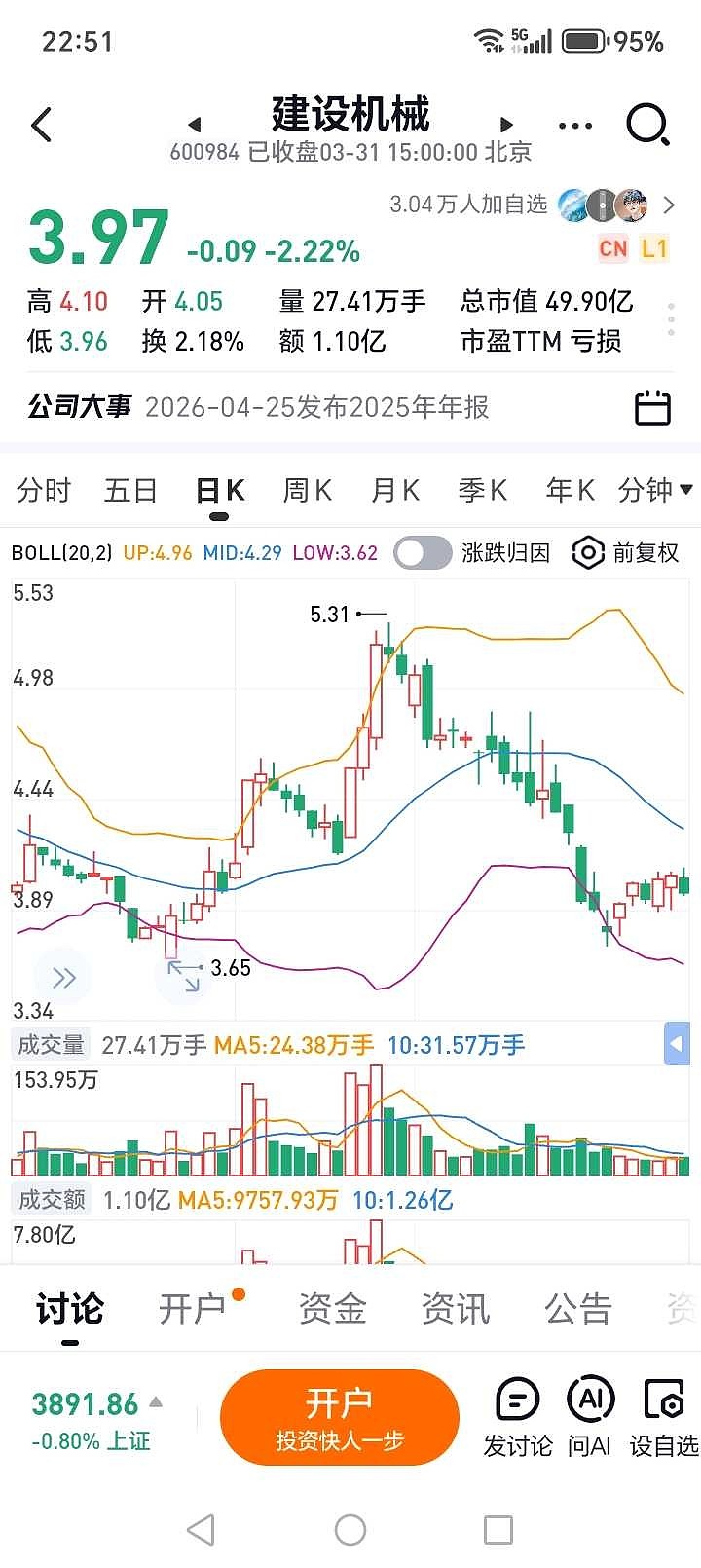Switch to the 资金 tab

coord(333,1309)
